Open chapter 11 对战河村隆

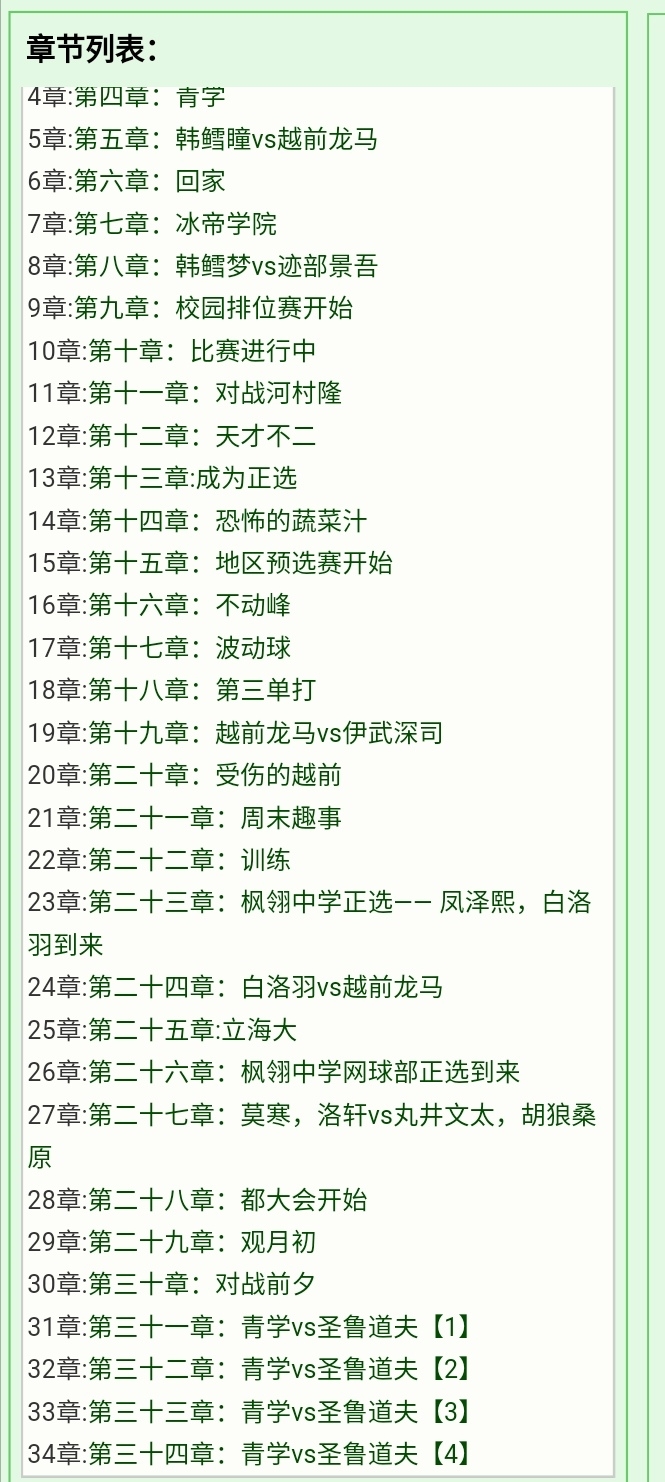(185, 393)
